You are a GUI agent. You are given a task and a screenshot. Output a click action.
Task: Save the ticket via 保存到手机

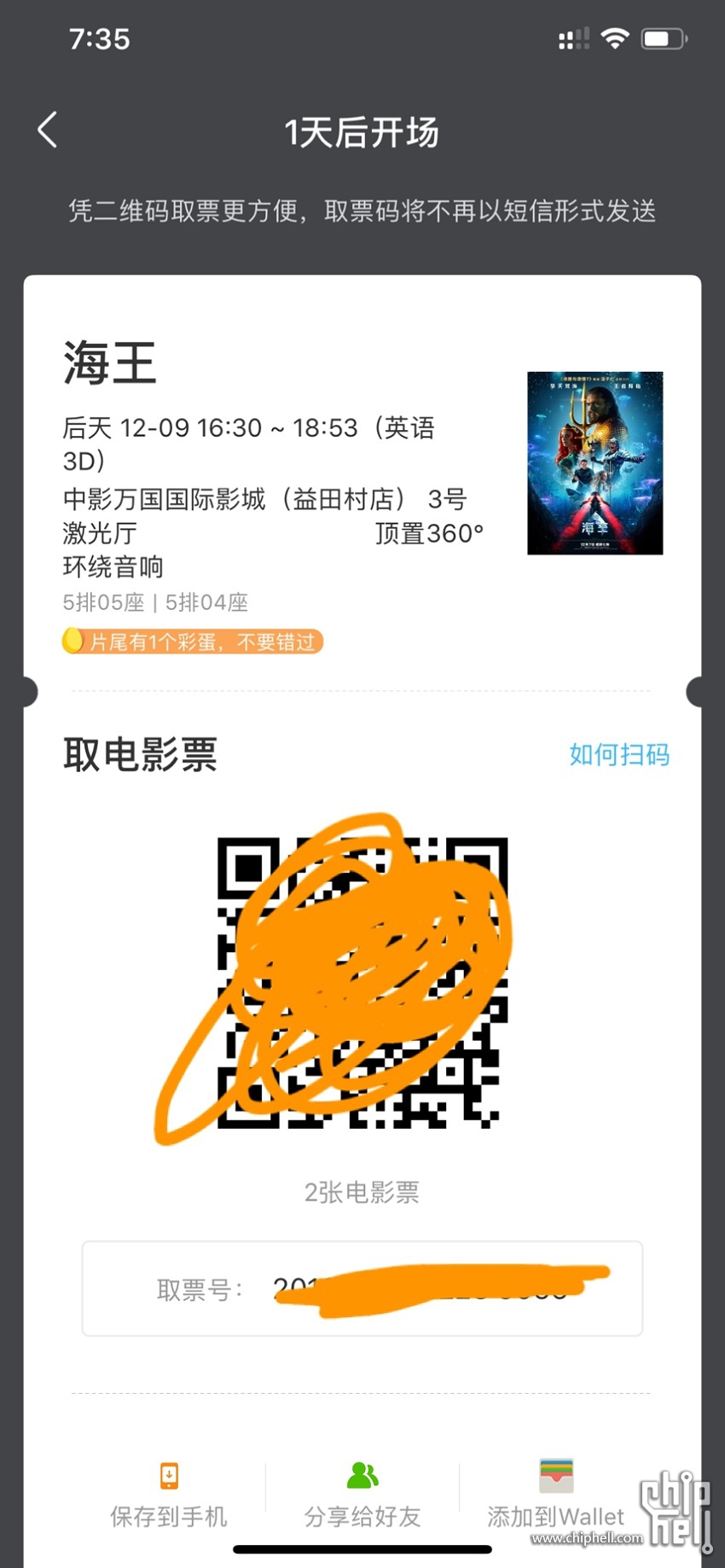click(169, 1495)
